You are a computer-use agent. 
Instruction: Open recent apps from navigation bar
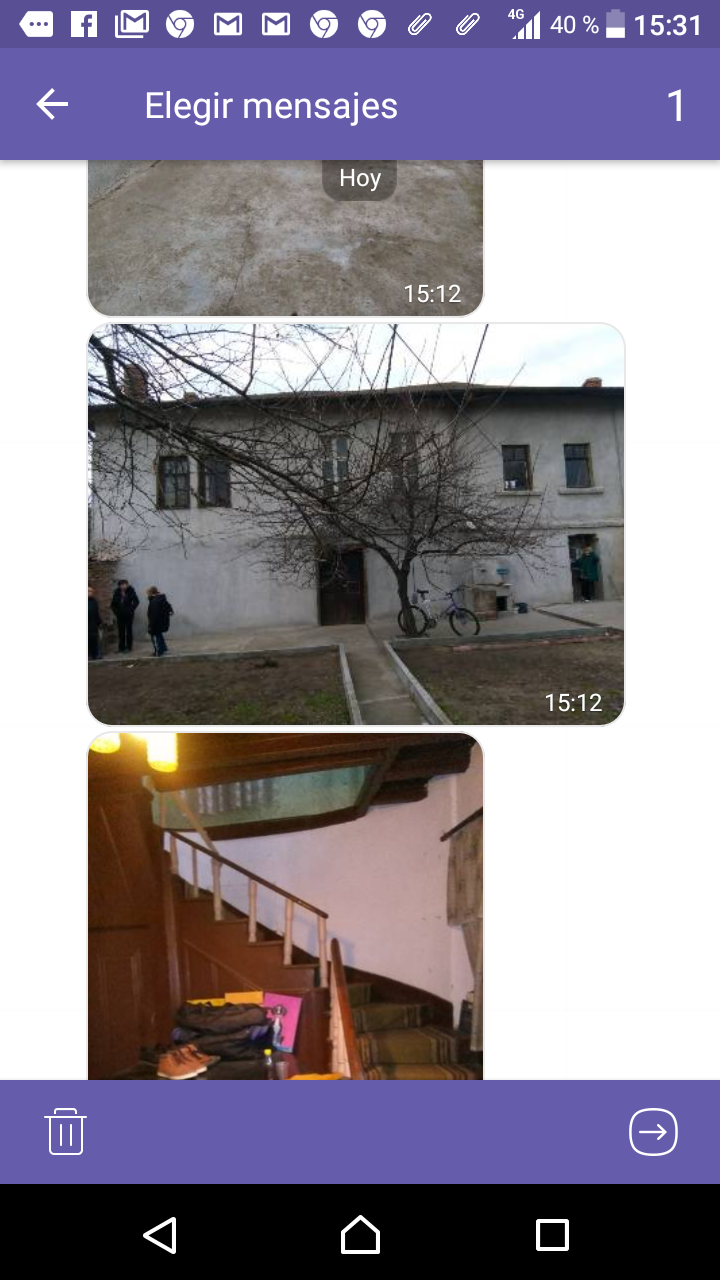click(552, 1235)
